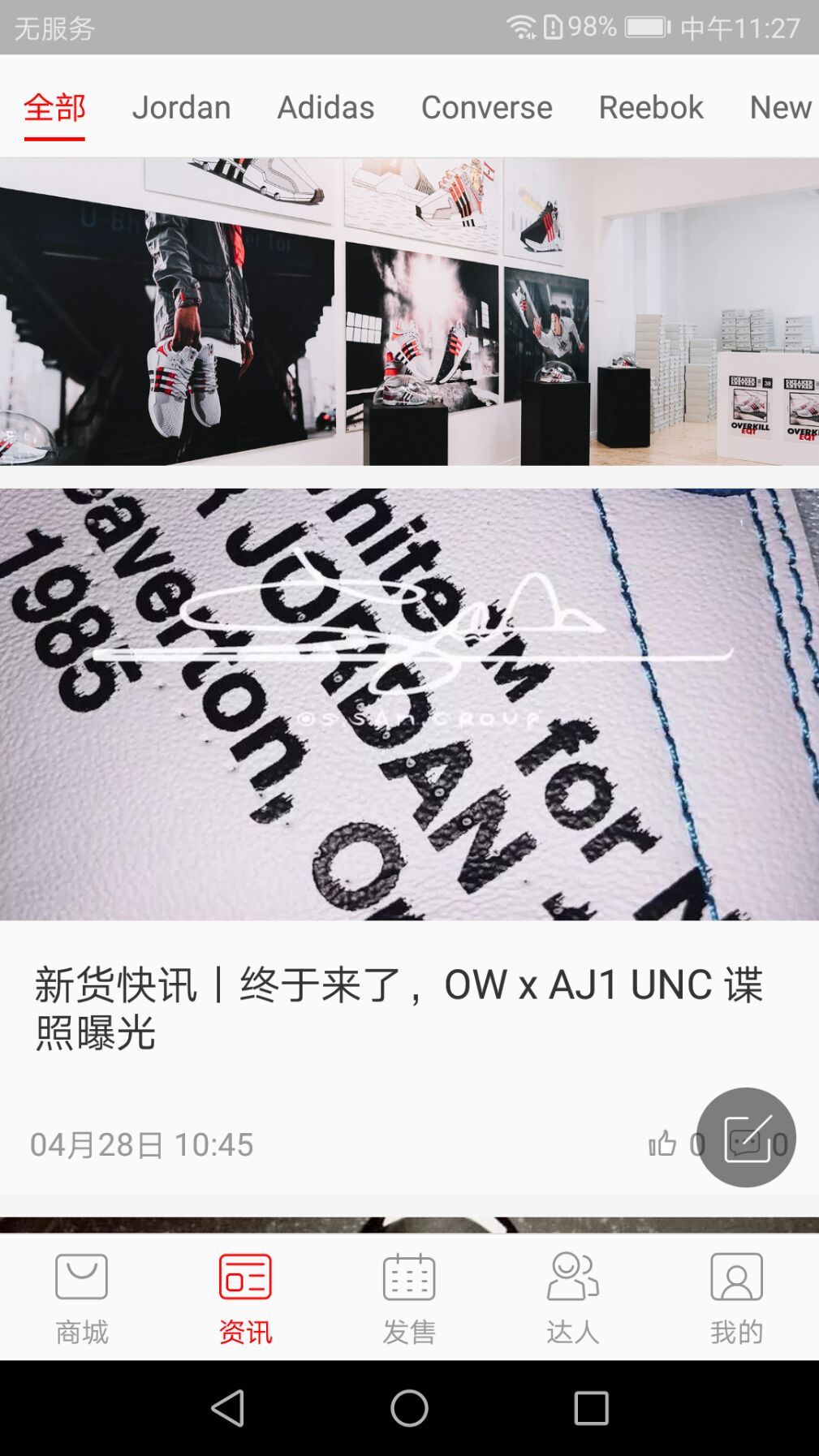Go to the system home screen

[x=409, y=1408]
